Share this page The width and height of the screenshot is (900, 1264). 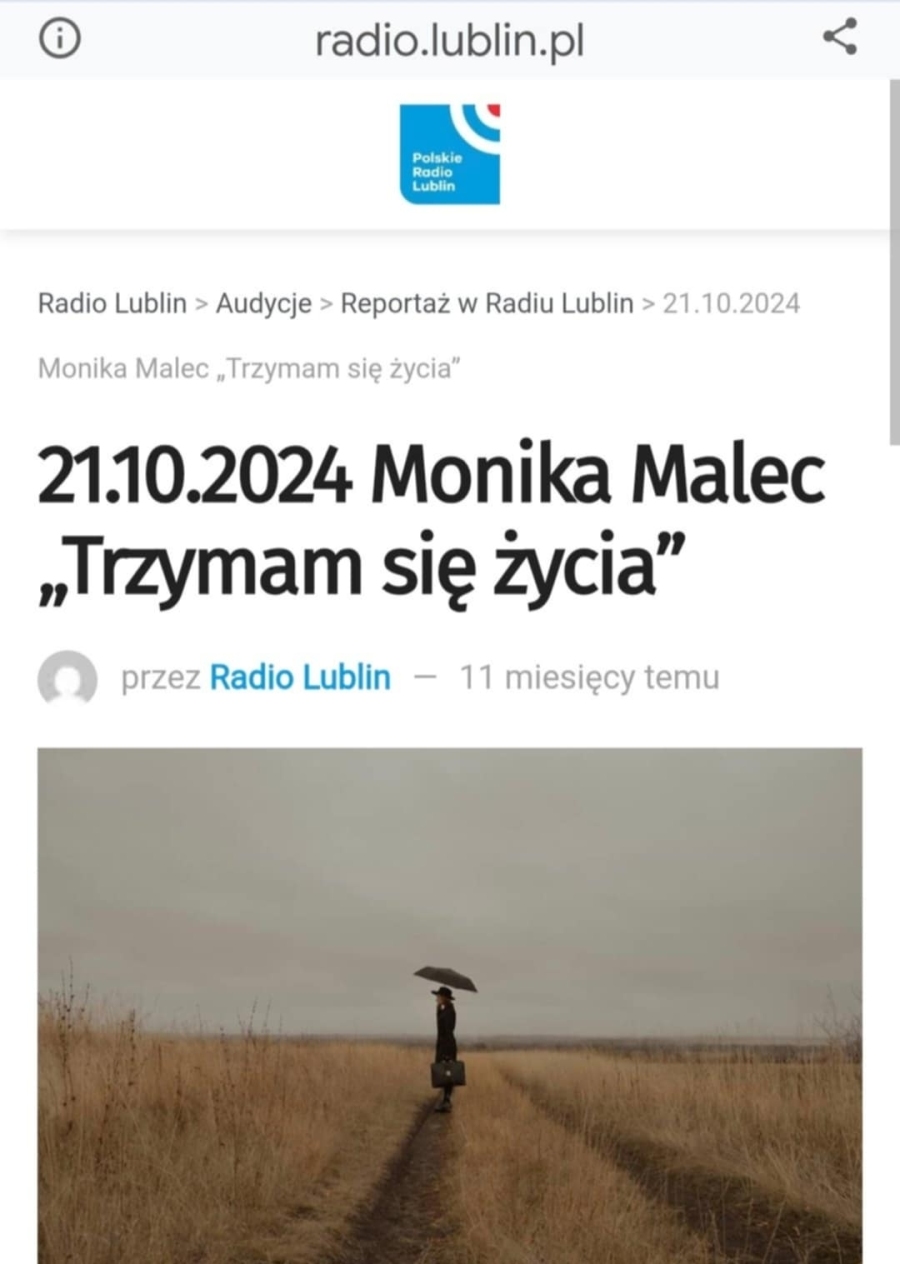[x=839, y=37]
